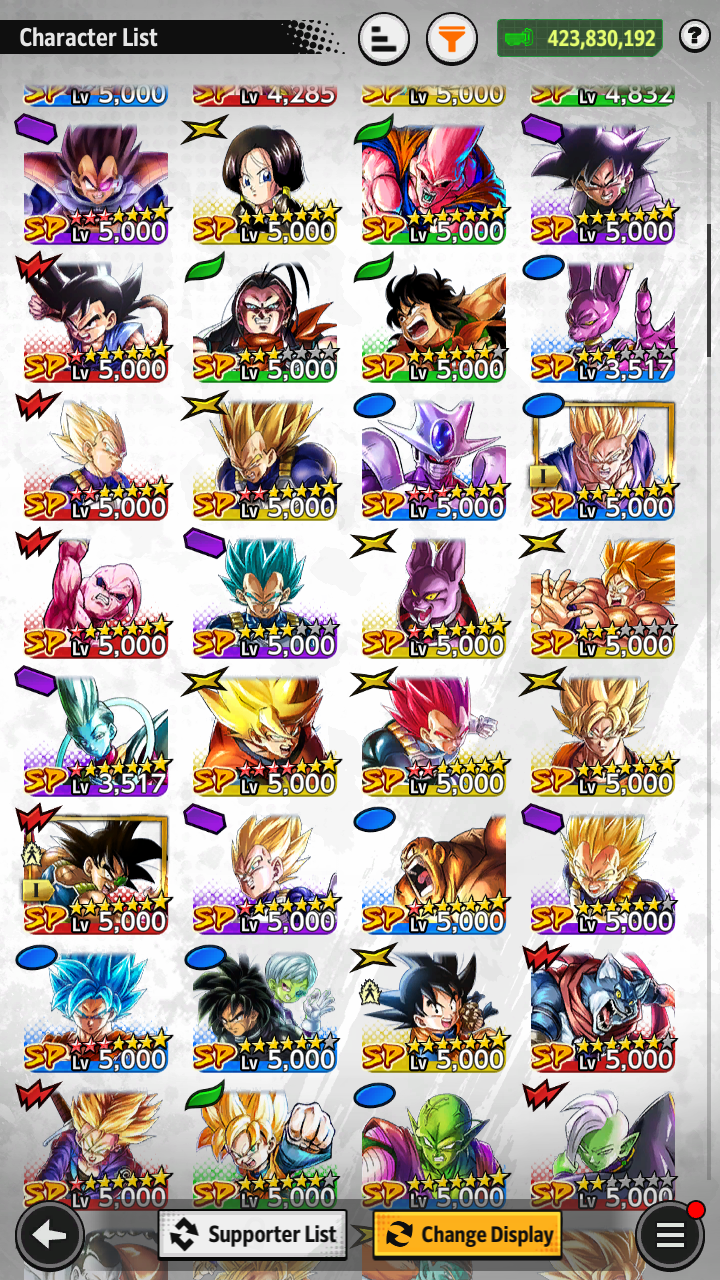Screen dimensions: 720x1280
Task: Tap the question mark help icon
Action: click(x=694, y=38)
